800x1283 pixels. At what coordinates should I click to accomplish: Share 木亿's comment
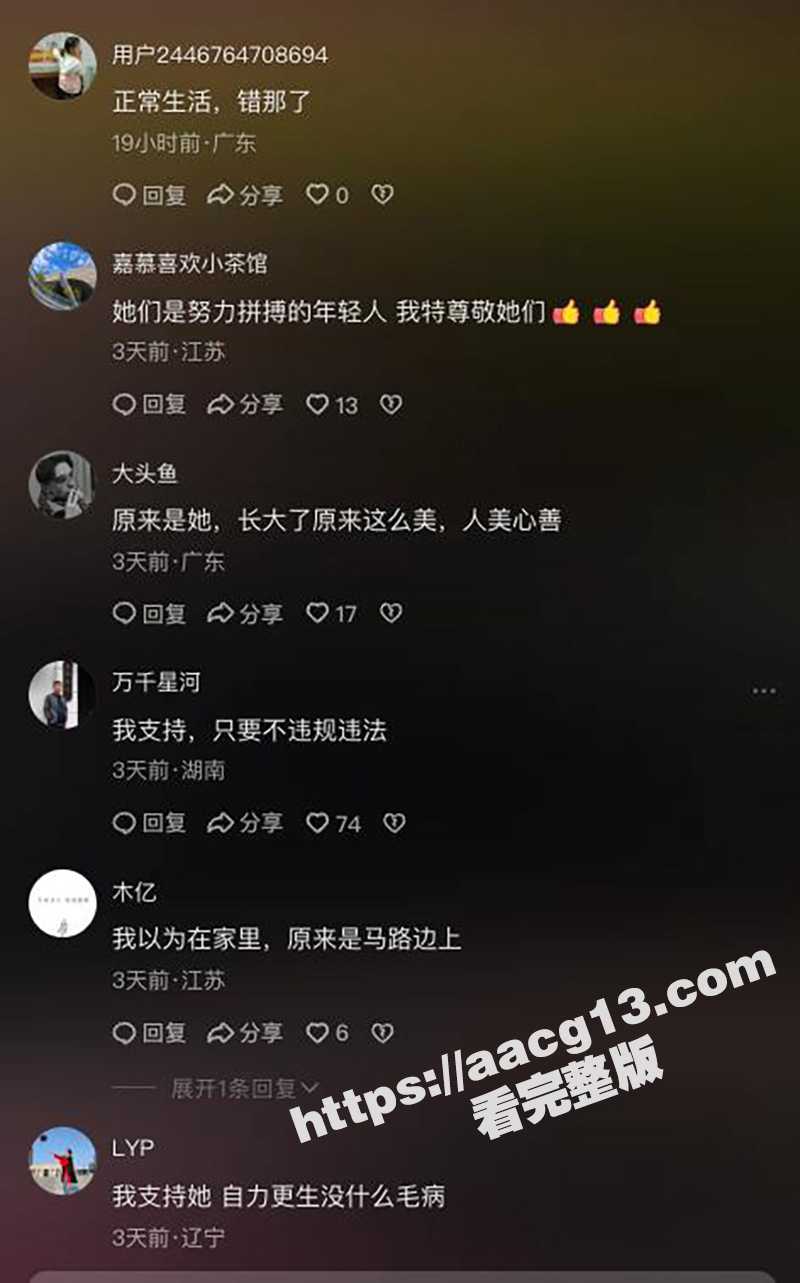(x=245, y=1032)
